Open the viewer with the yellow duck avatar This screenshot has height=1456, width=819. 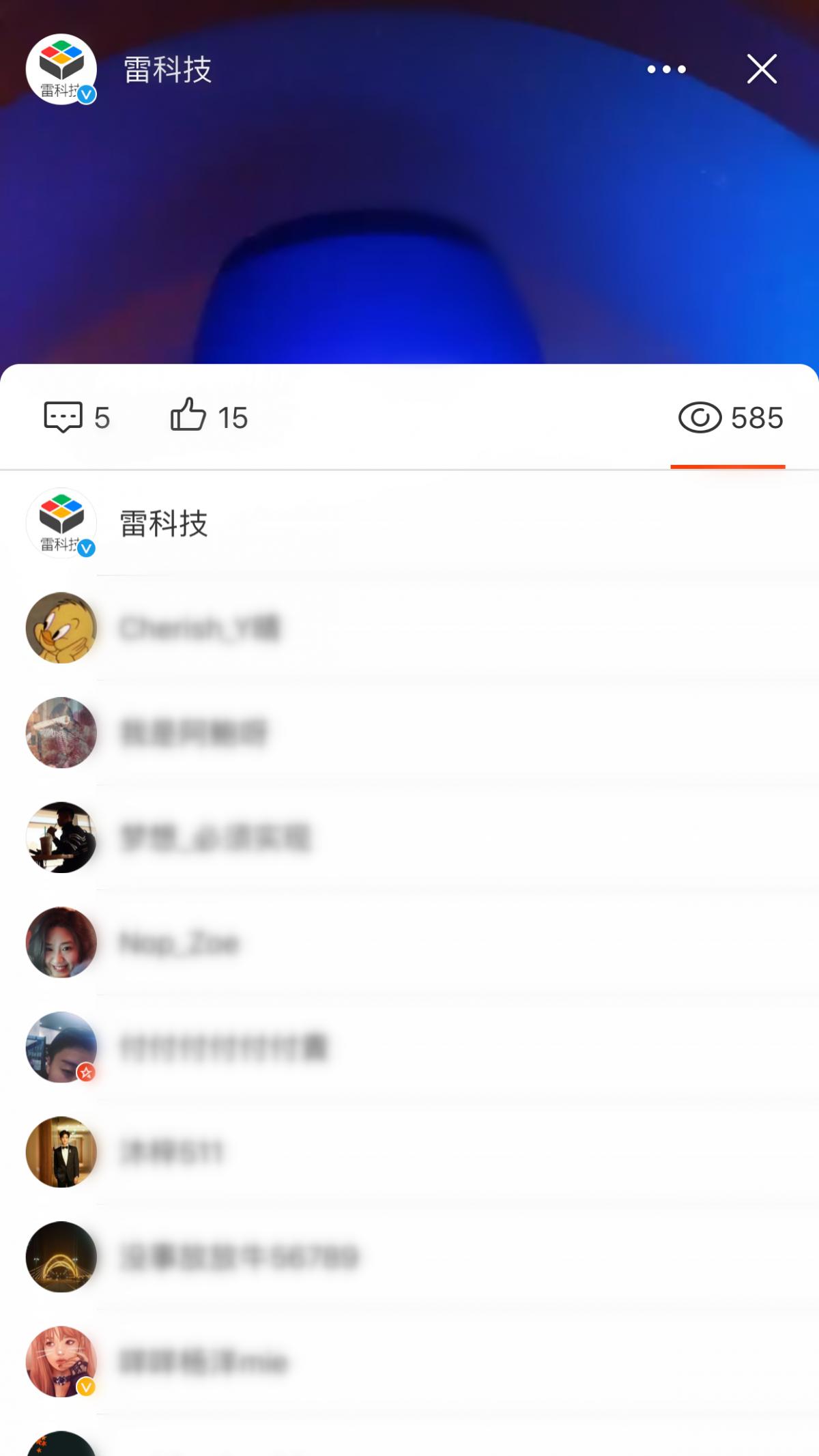[409, 628]
